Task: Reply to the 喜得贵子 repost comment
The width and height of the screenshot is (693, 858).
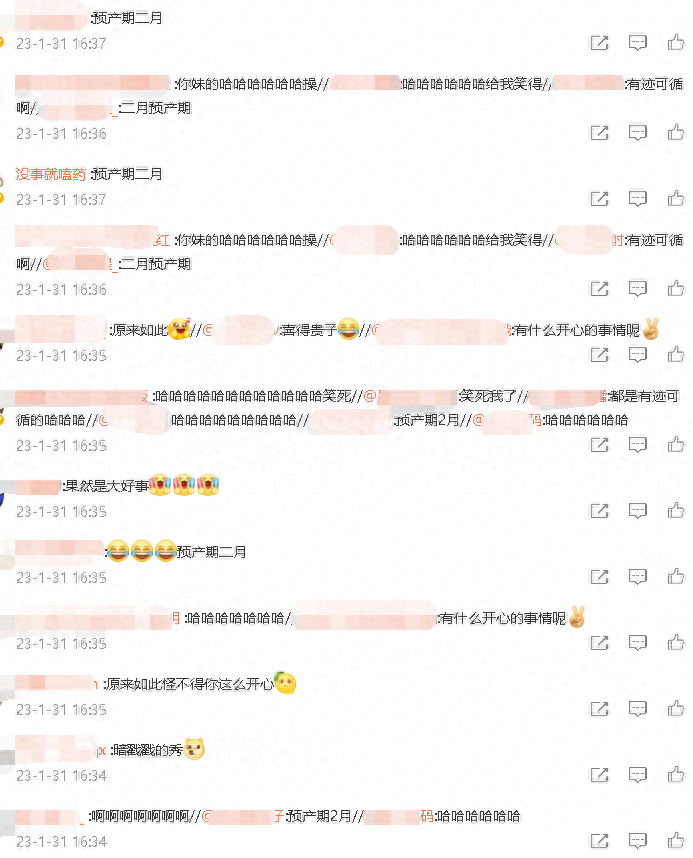Action: pyautogui.click(x=637, y=354)
